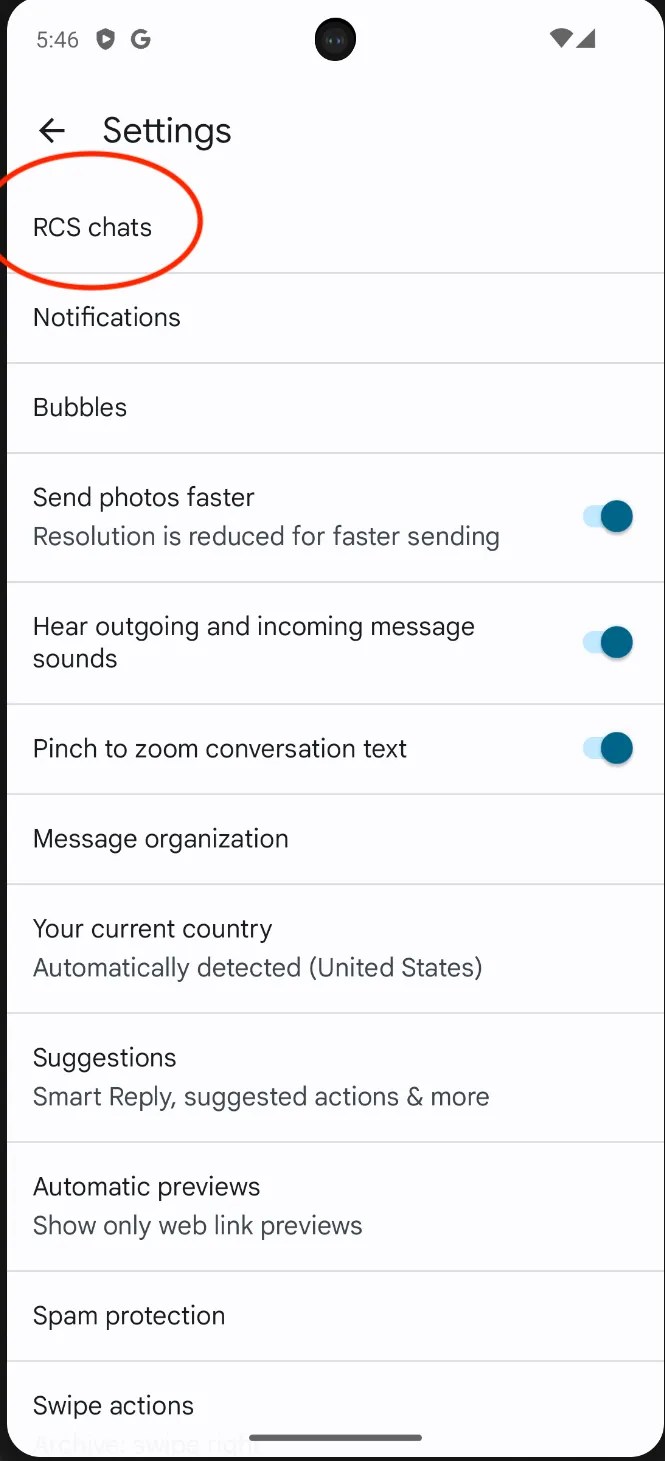Disable outgoing and incoming message sounds
The image size is (665, 1461).
(607, 642)
